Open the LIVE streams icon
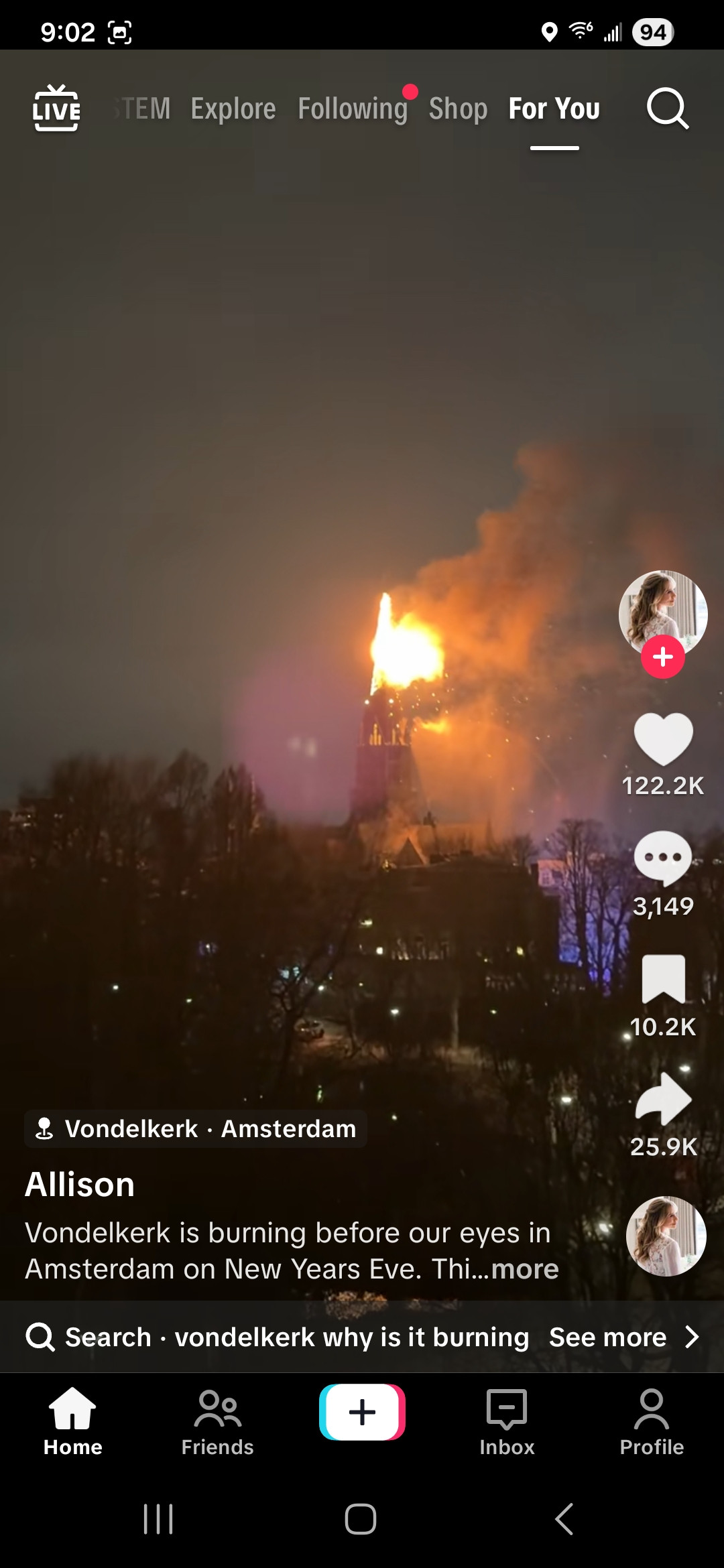Image resolution: width=724 pixels, height=1568 pixels. [x=56, y=109]
